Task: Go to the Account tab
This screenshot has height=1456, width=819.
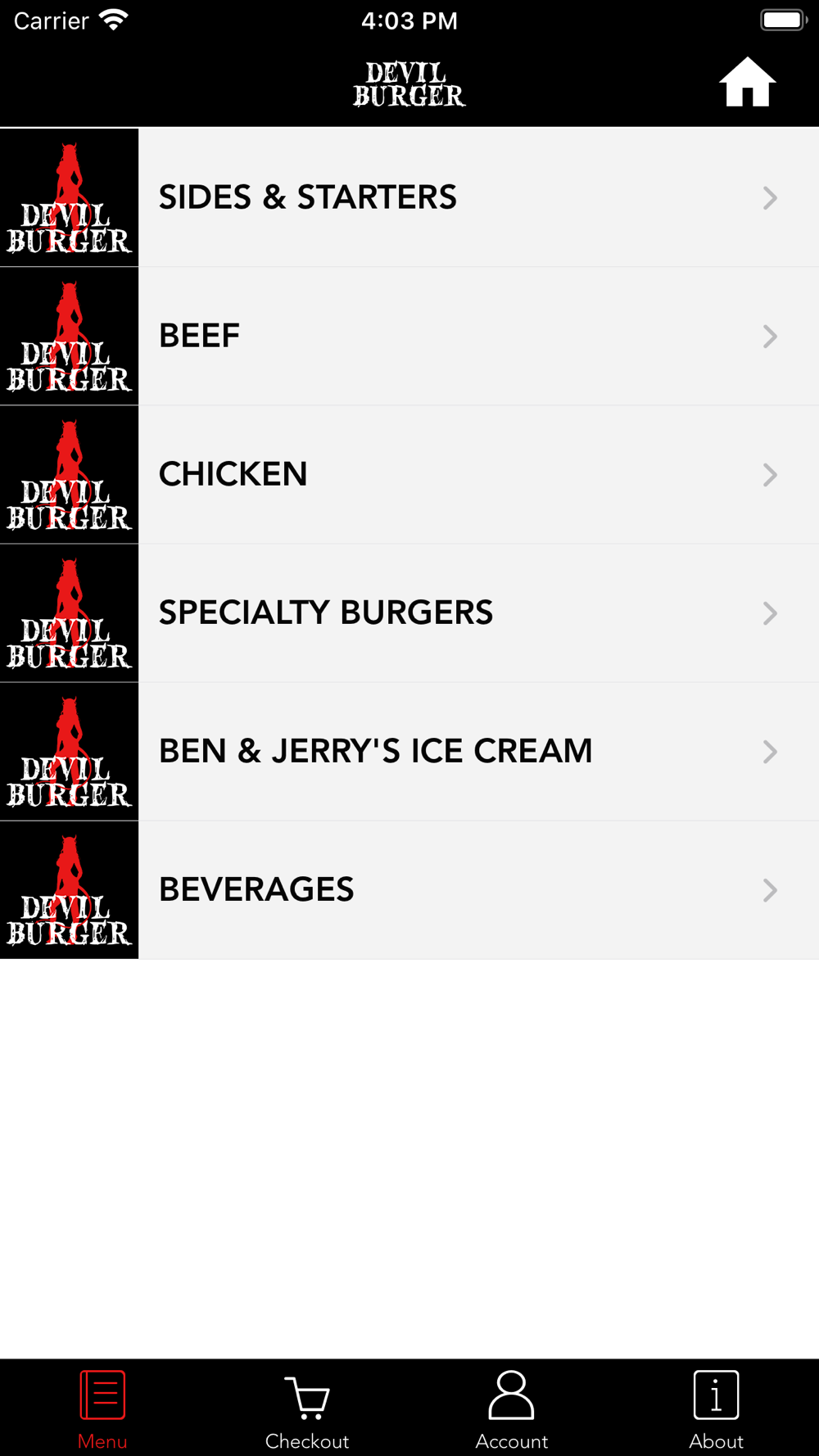Action: [512, 1409]
